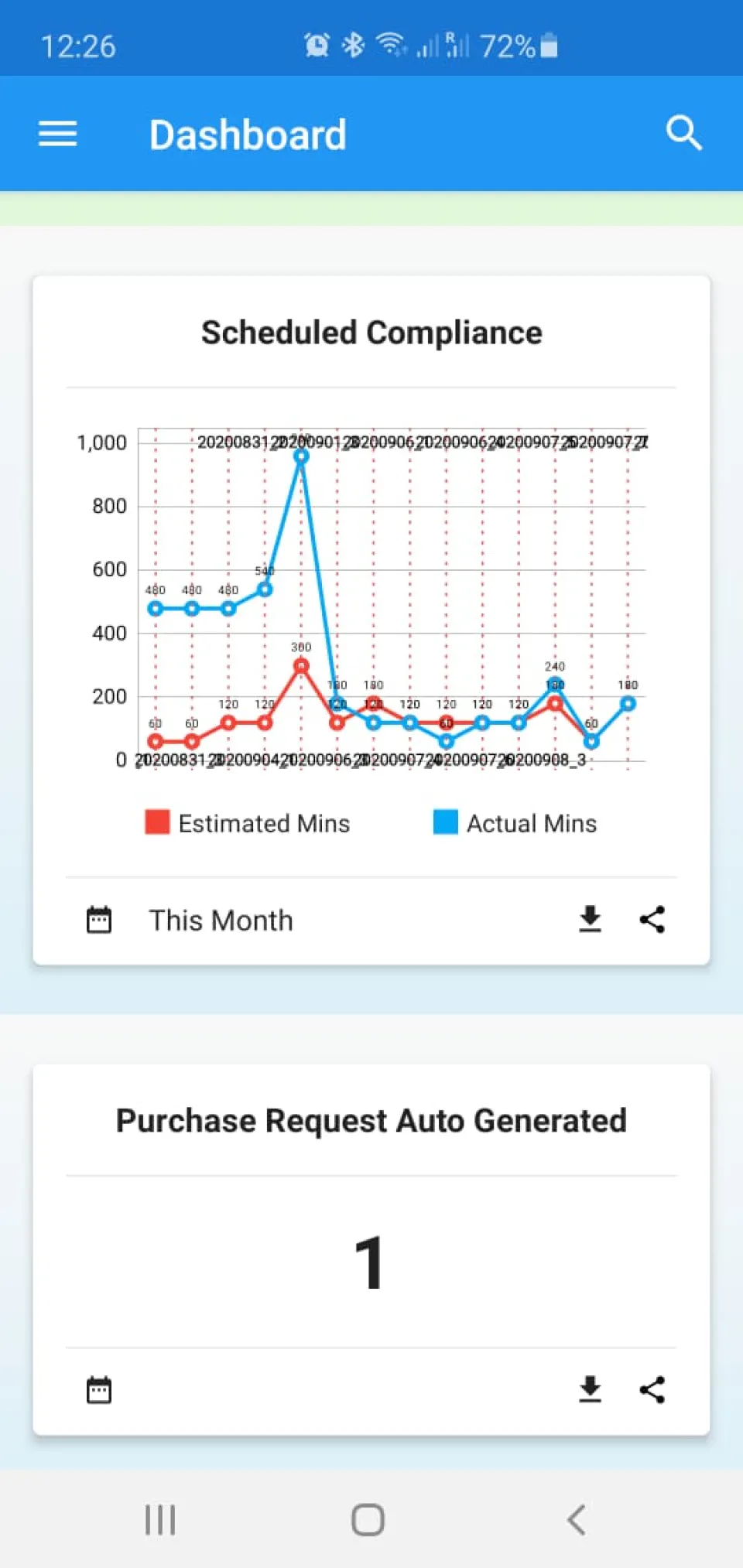Download the Purchase Request Auto Generated data

click(591, 1389)
